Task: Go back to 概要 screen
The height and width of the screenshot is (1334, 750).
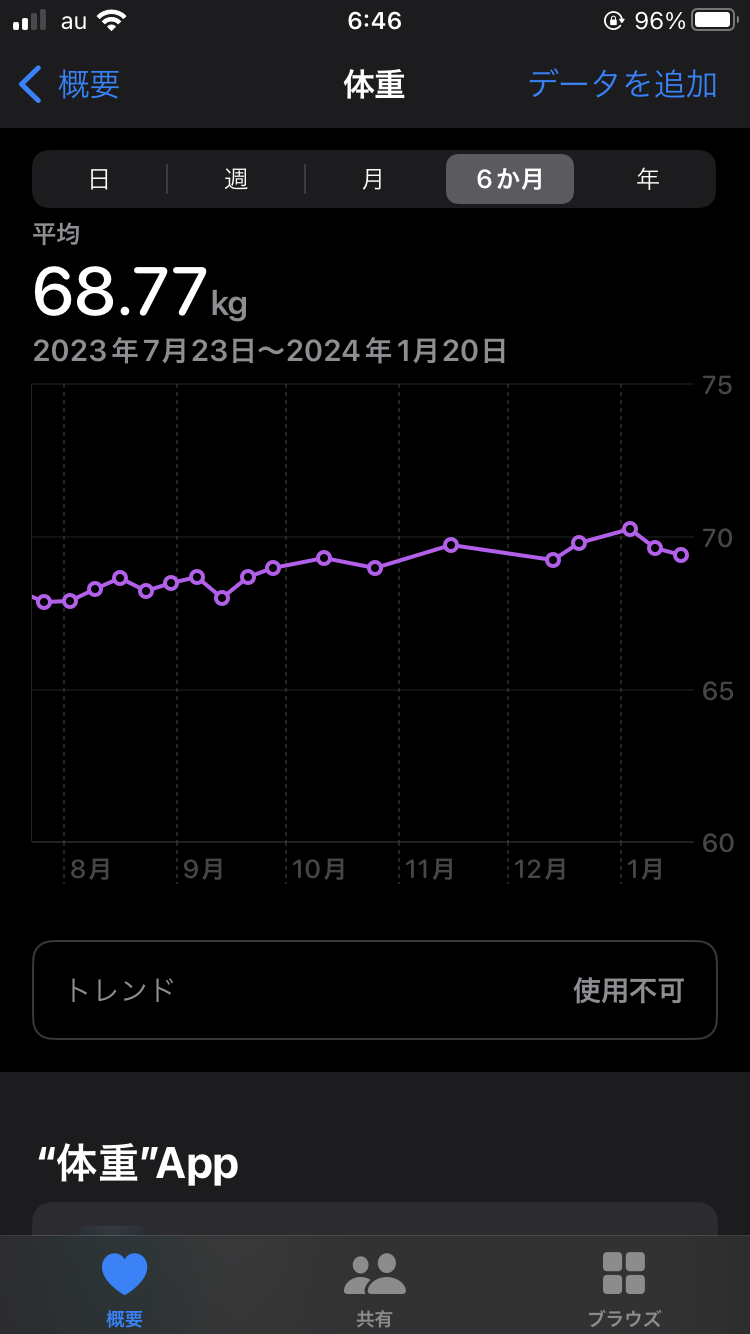Action: [x=70, y=85]
